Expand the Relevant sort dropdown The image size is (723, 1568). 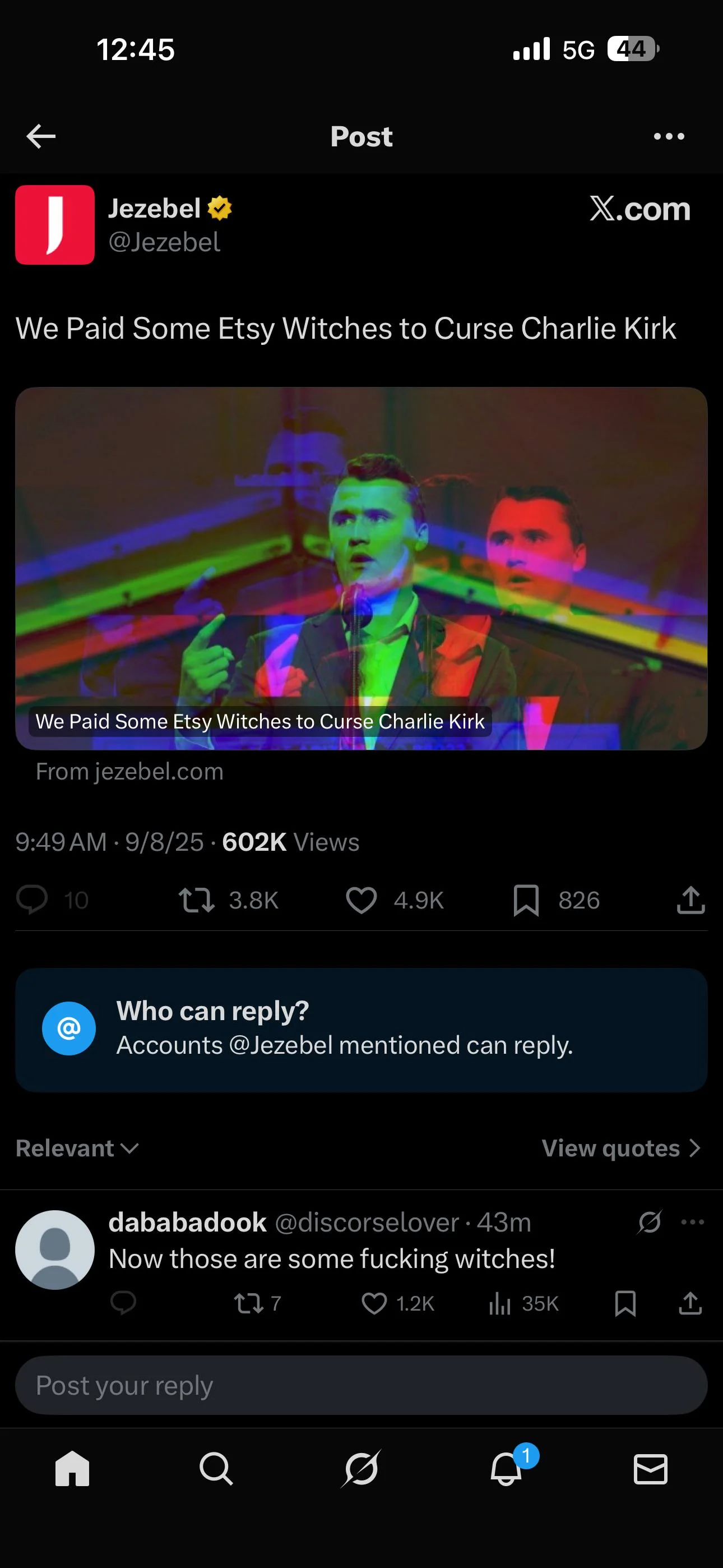pos(77,1148)
